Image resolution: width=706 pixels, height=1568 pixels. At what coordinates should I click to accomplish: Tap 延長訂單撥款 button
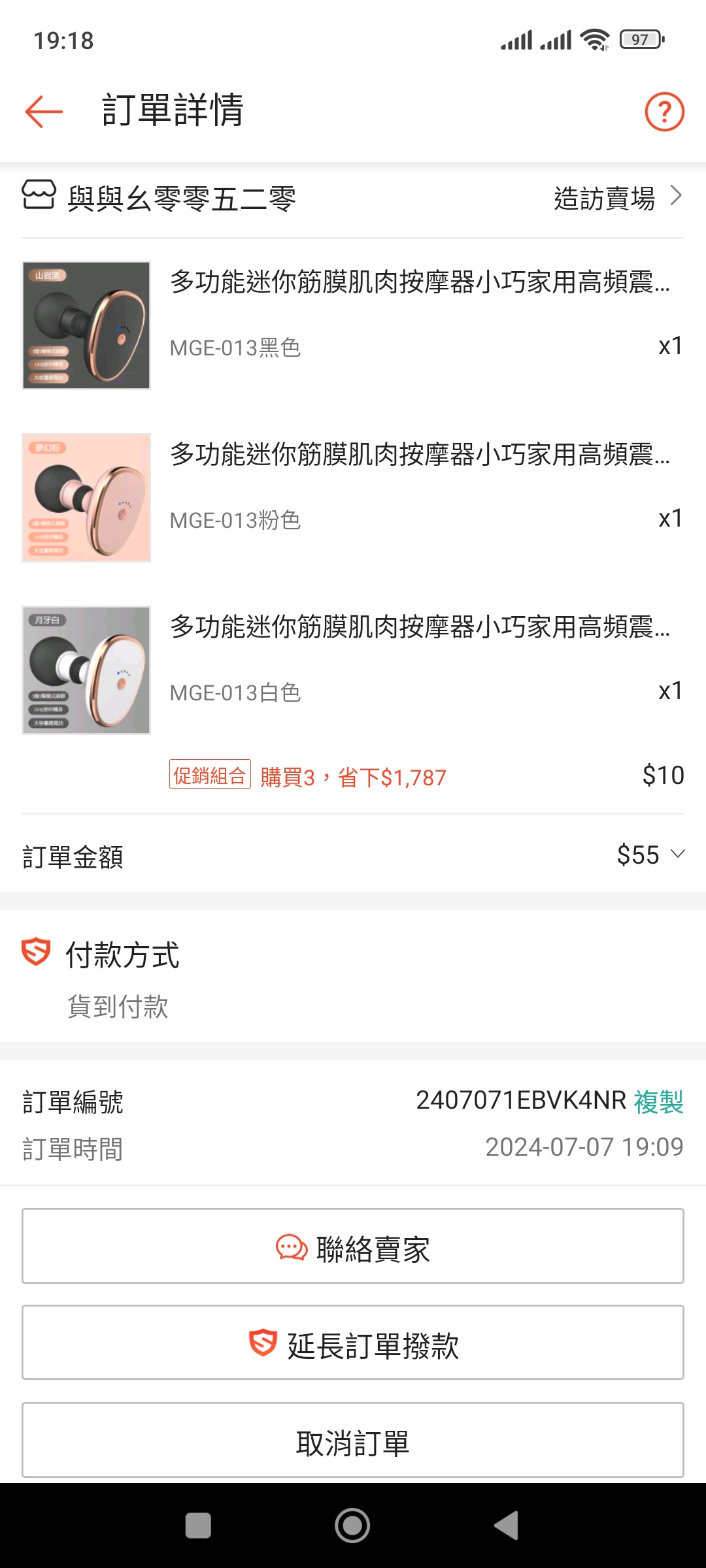pyautogui.click(x=353, y=1343)
